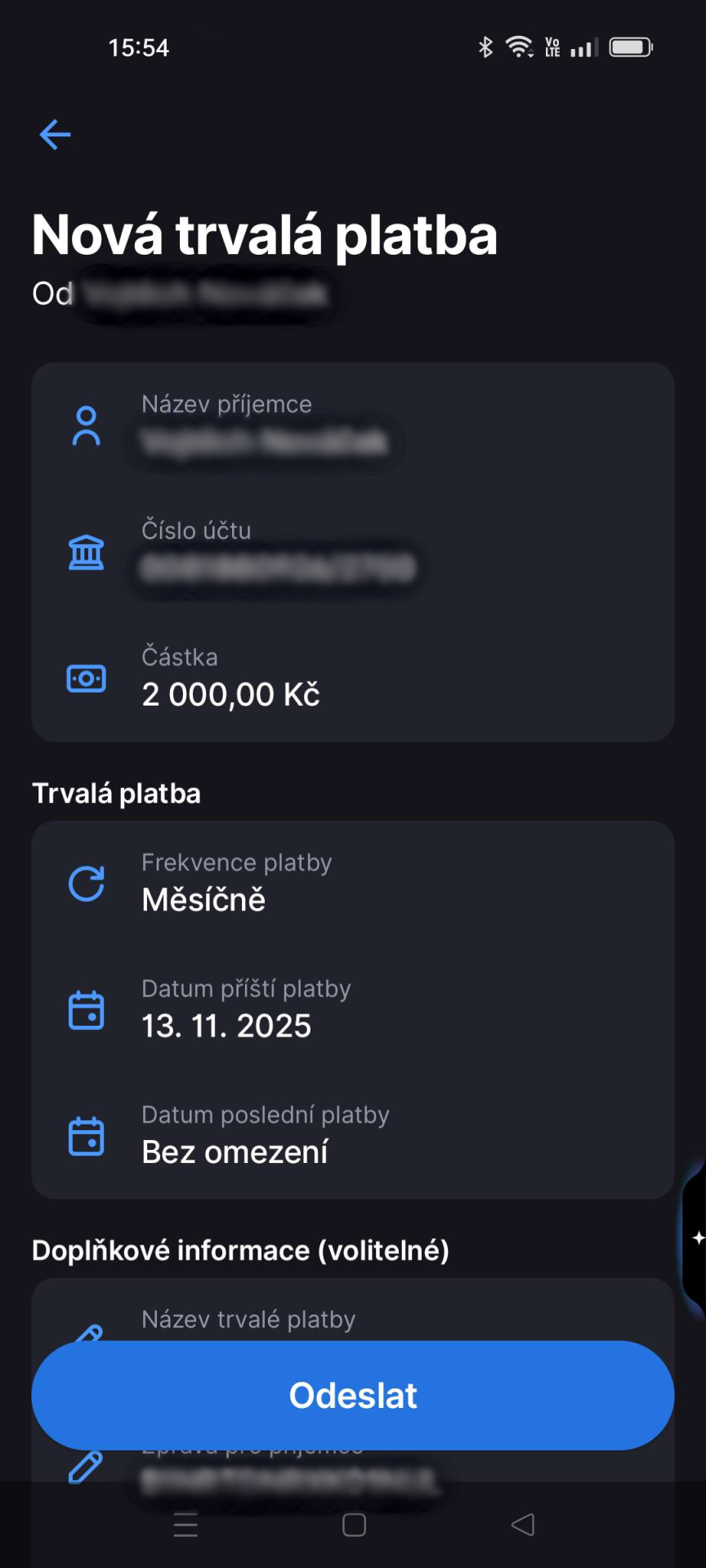Click the calendar icon for Datum poslední platby
The image size is (706, 1568).
(87, 1135)
